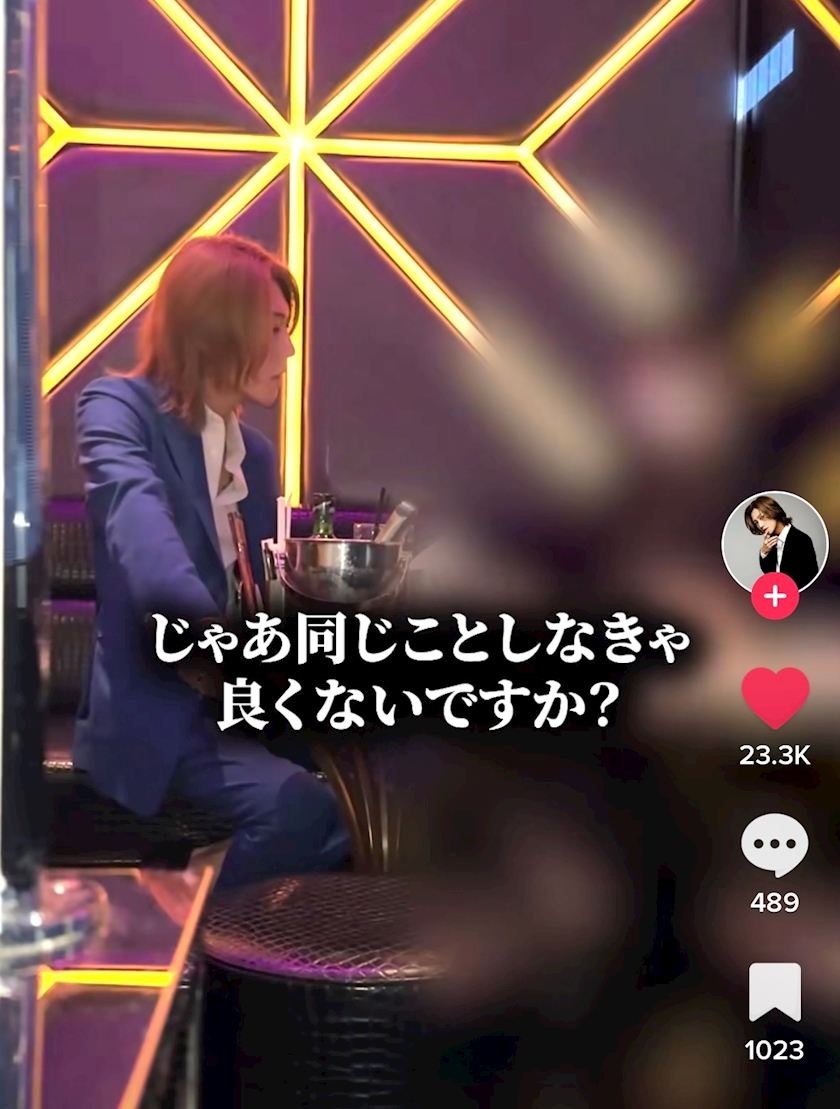Follow the creator with the plus button
This screenshot has width=840, height=1109.
(x=775, y=599)
